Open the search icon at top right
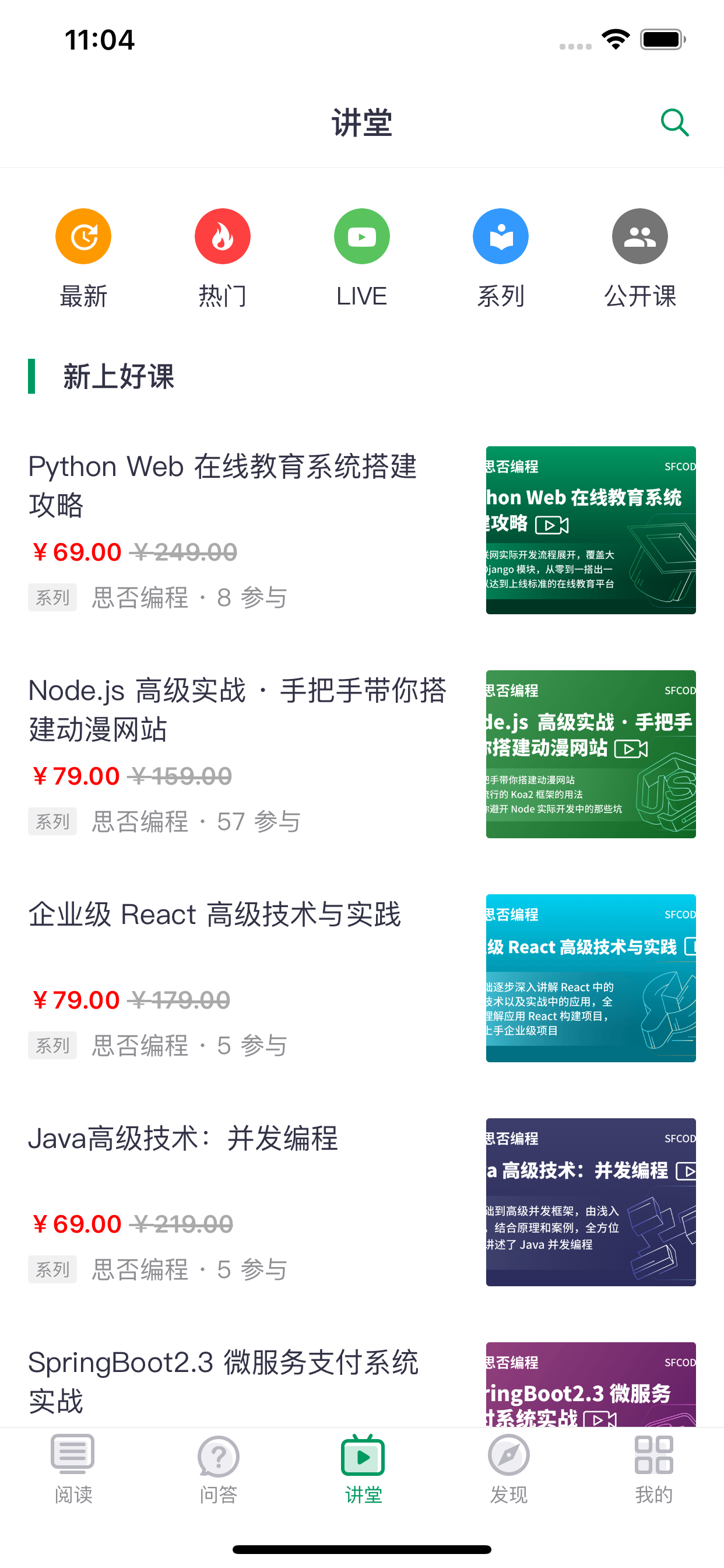 pyautogui.click(x=673, y=123)
